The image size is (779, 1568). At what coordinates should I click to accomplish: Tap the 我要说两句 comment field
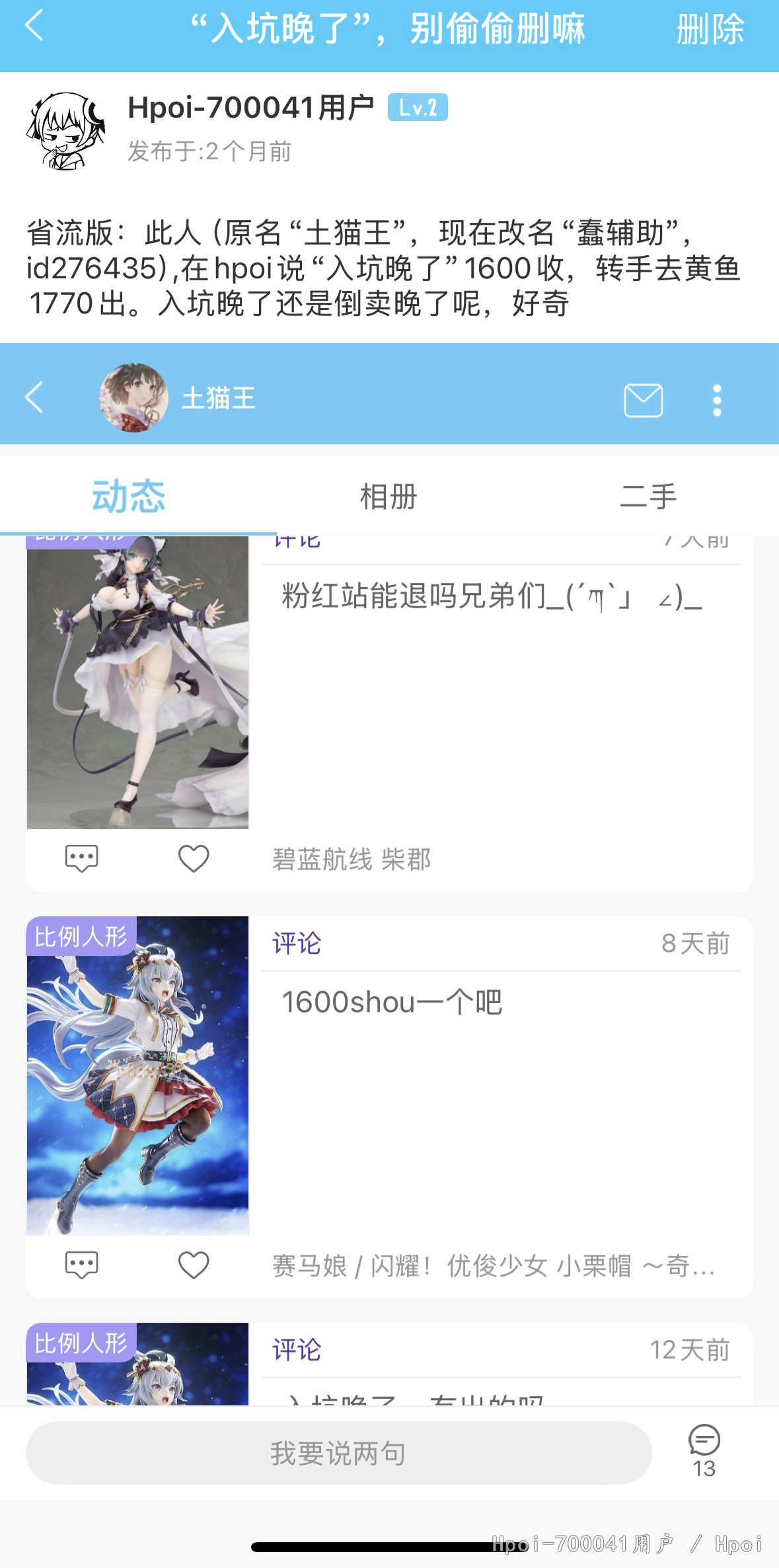[338, 1453]
